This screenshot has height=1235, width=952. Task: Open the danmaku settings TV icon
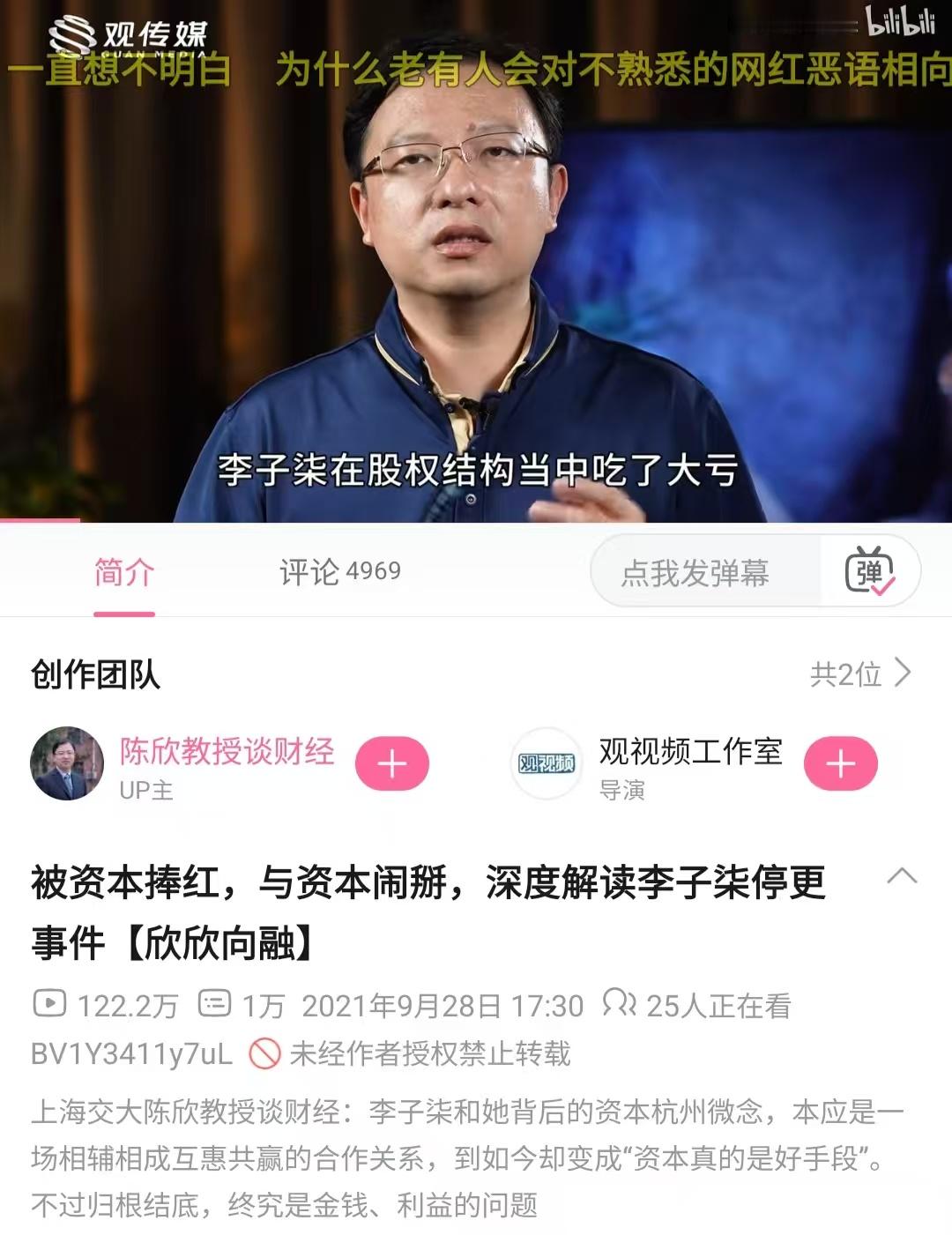pos(871,570)
